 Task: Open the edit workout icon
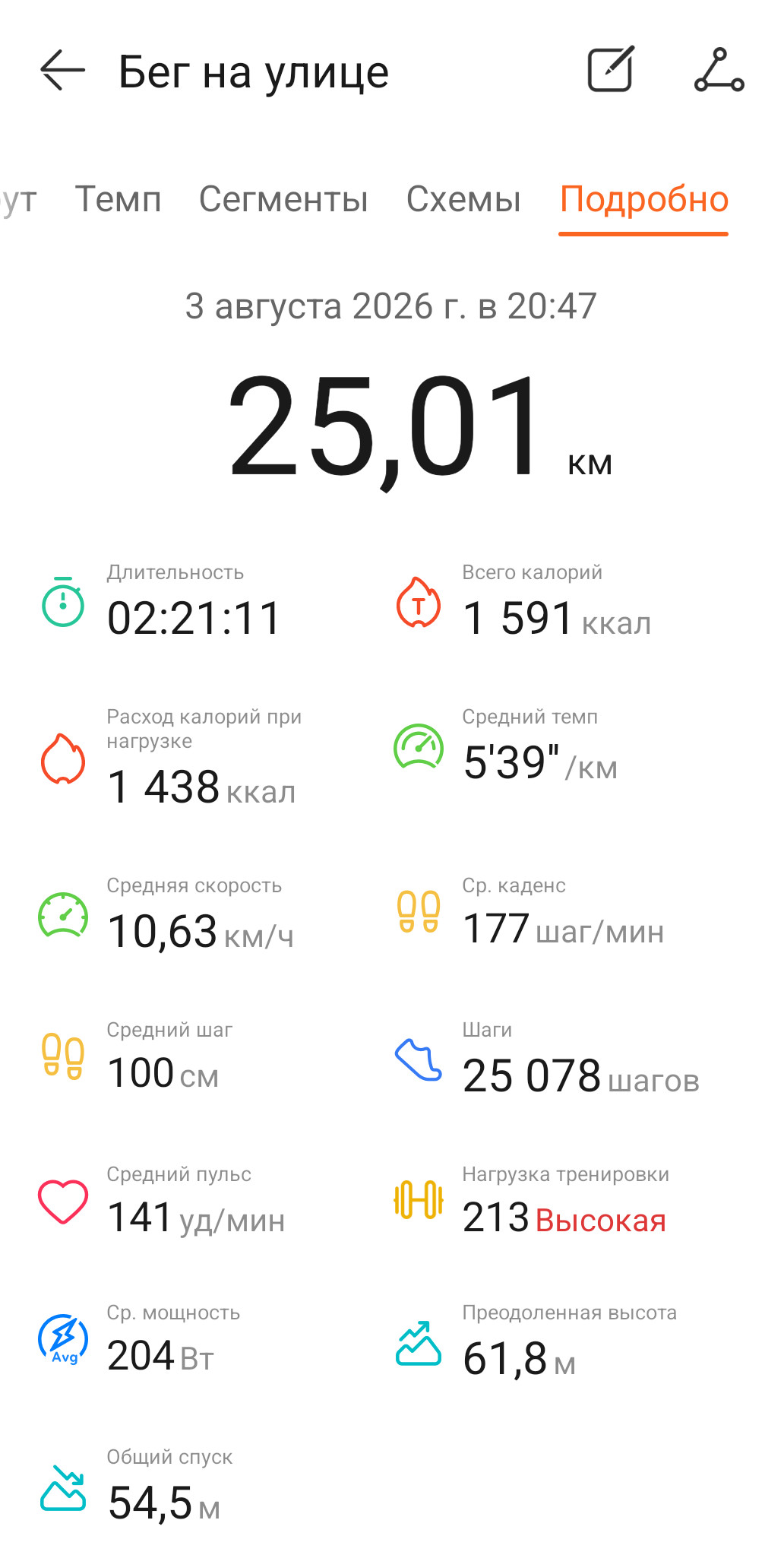(x=611, y=69)
